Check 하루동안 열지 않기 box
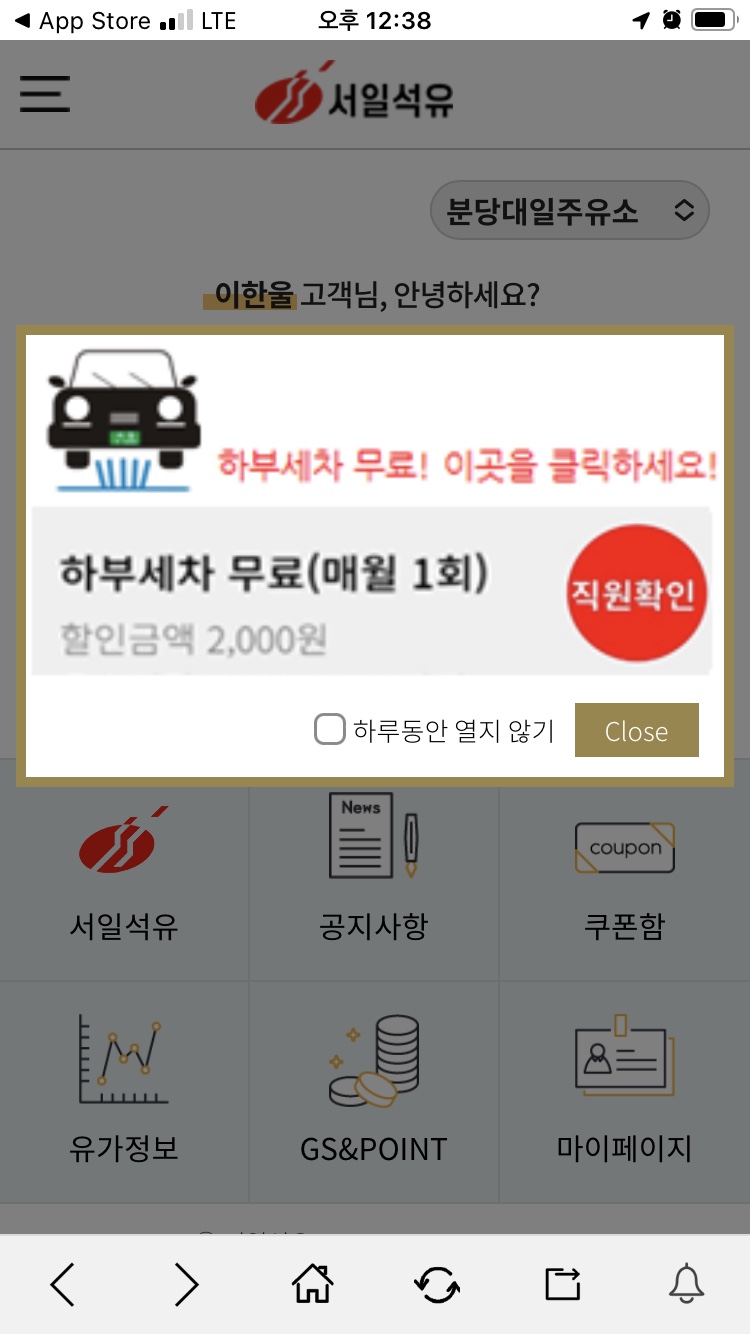Viewport: 750px width, 1334px height. [330, 730]
